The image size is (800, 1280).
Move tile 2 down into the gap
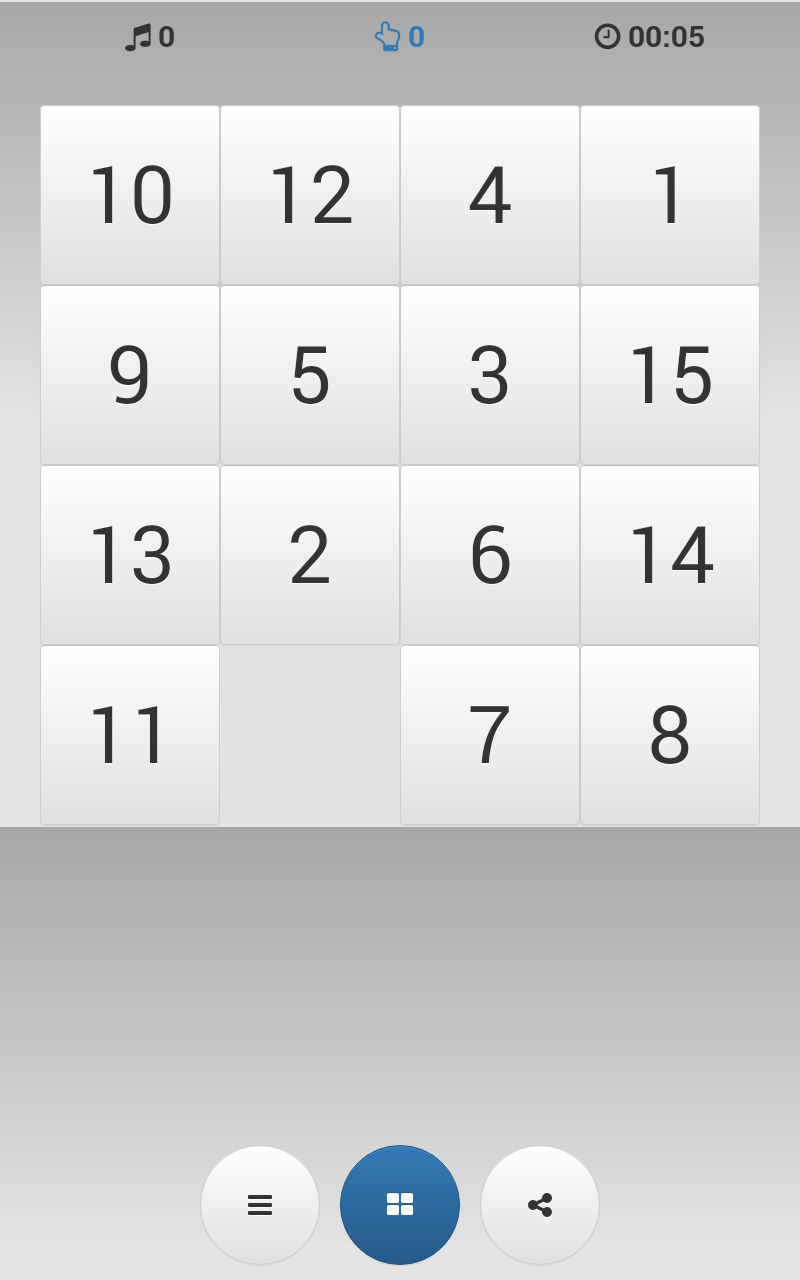[x=310, y=555]
